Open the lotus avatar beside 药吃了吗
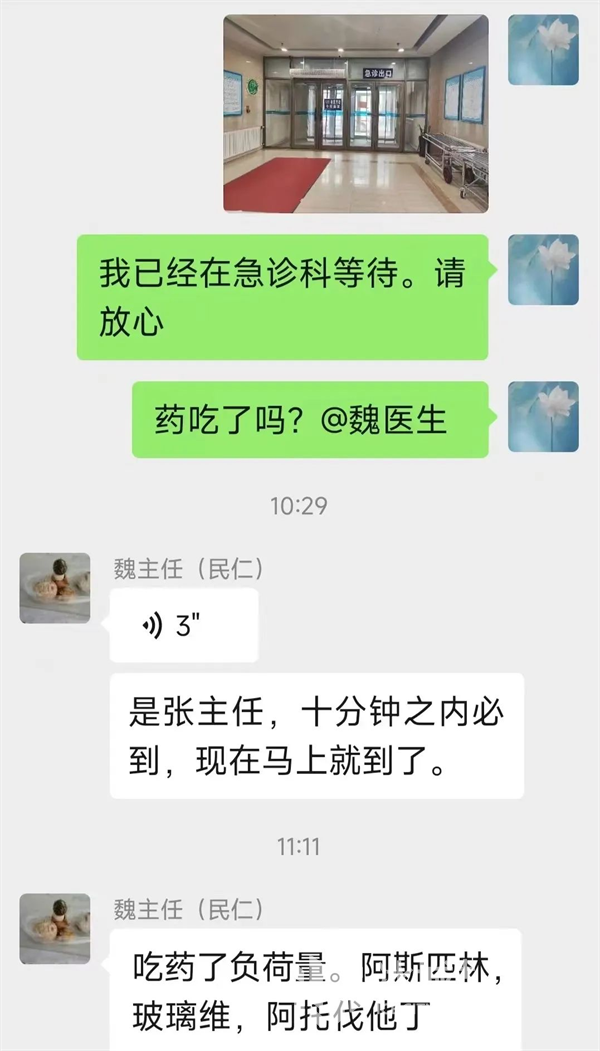 point(543,416)
